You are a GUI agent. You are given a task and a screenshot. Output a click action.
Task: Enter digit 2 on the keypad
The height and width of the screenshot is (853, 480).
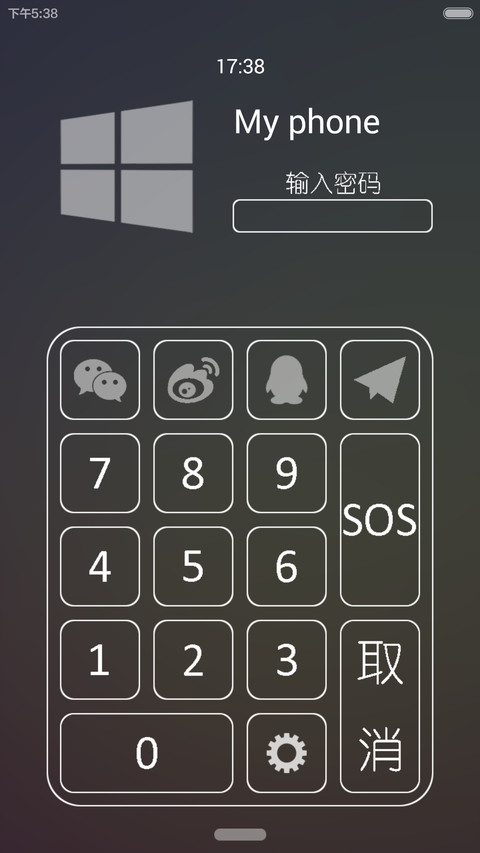[x=193, y=660]
